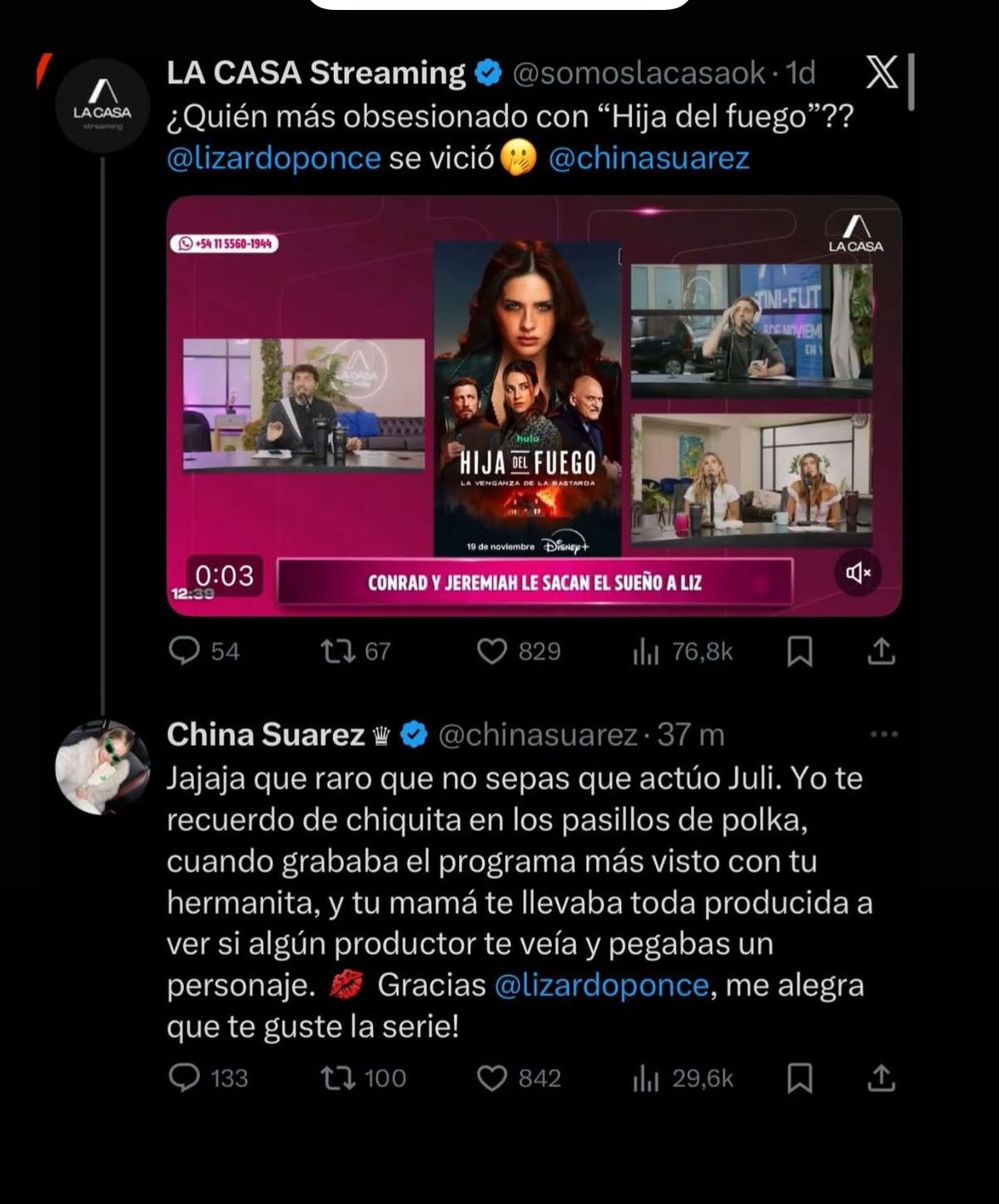Reply to LA CASA Streaming's tweet

point(185,651)
